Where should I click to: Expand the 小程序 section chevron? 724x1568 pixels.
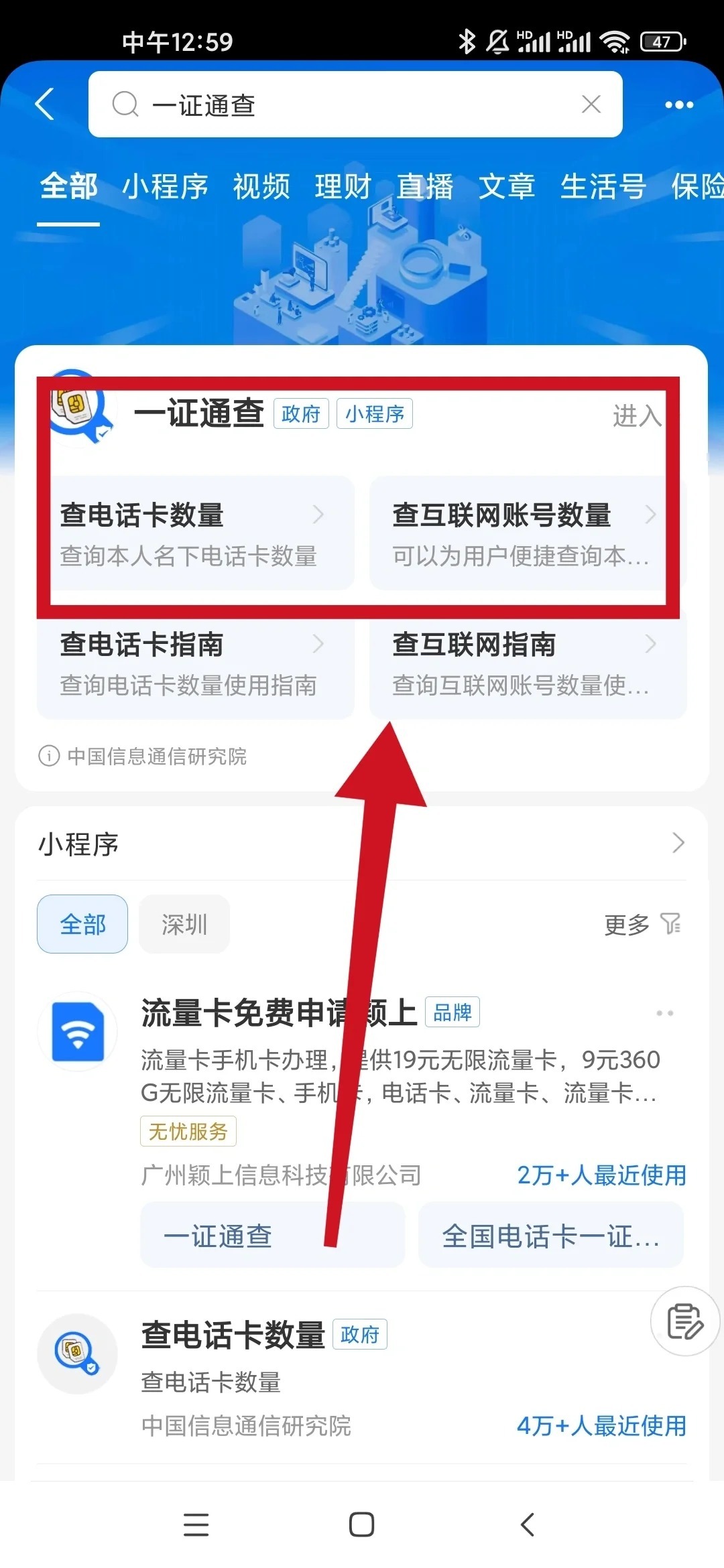click(x=677, y=844)
